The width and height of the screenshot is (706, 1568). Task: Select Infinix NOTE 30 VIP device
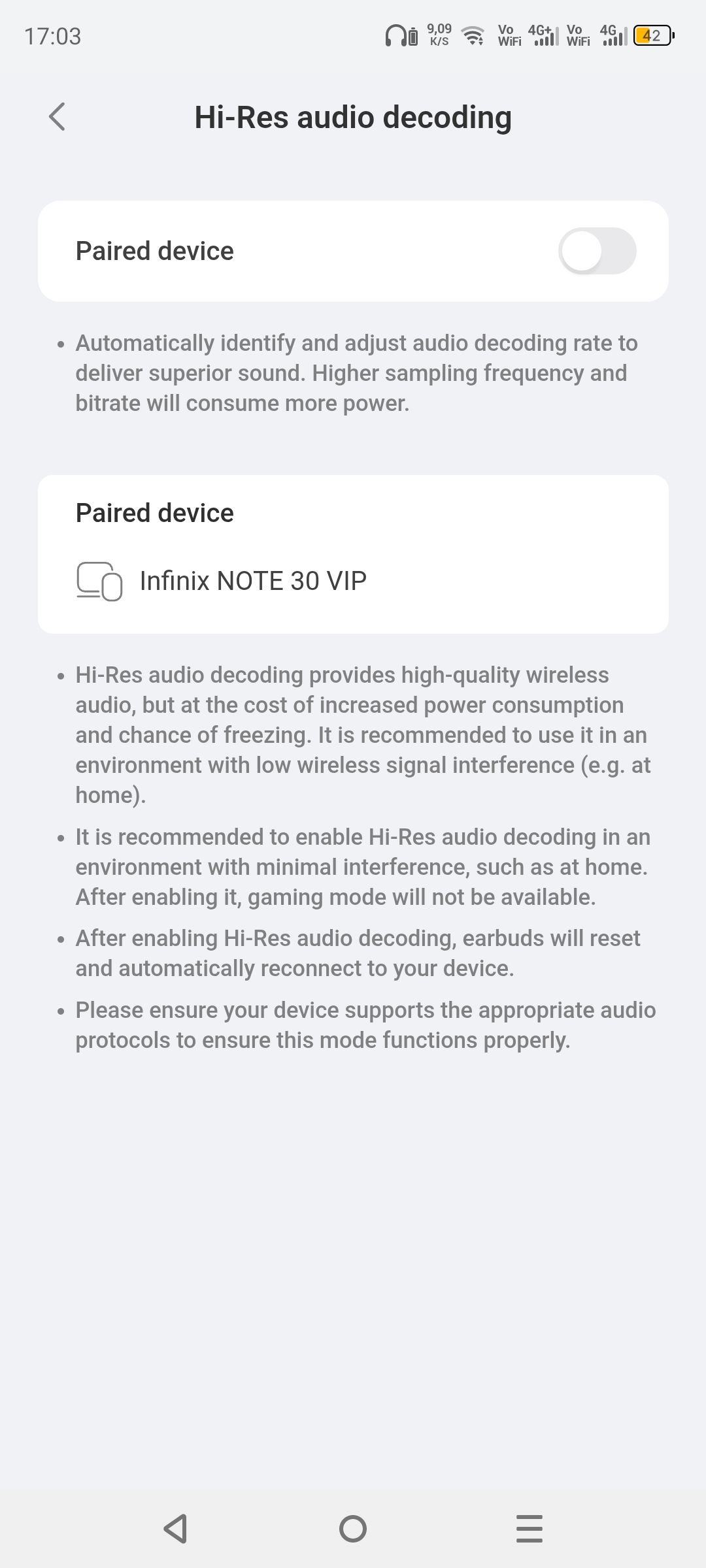point(253,581)
